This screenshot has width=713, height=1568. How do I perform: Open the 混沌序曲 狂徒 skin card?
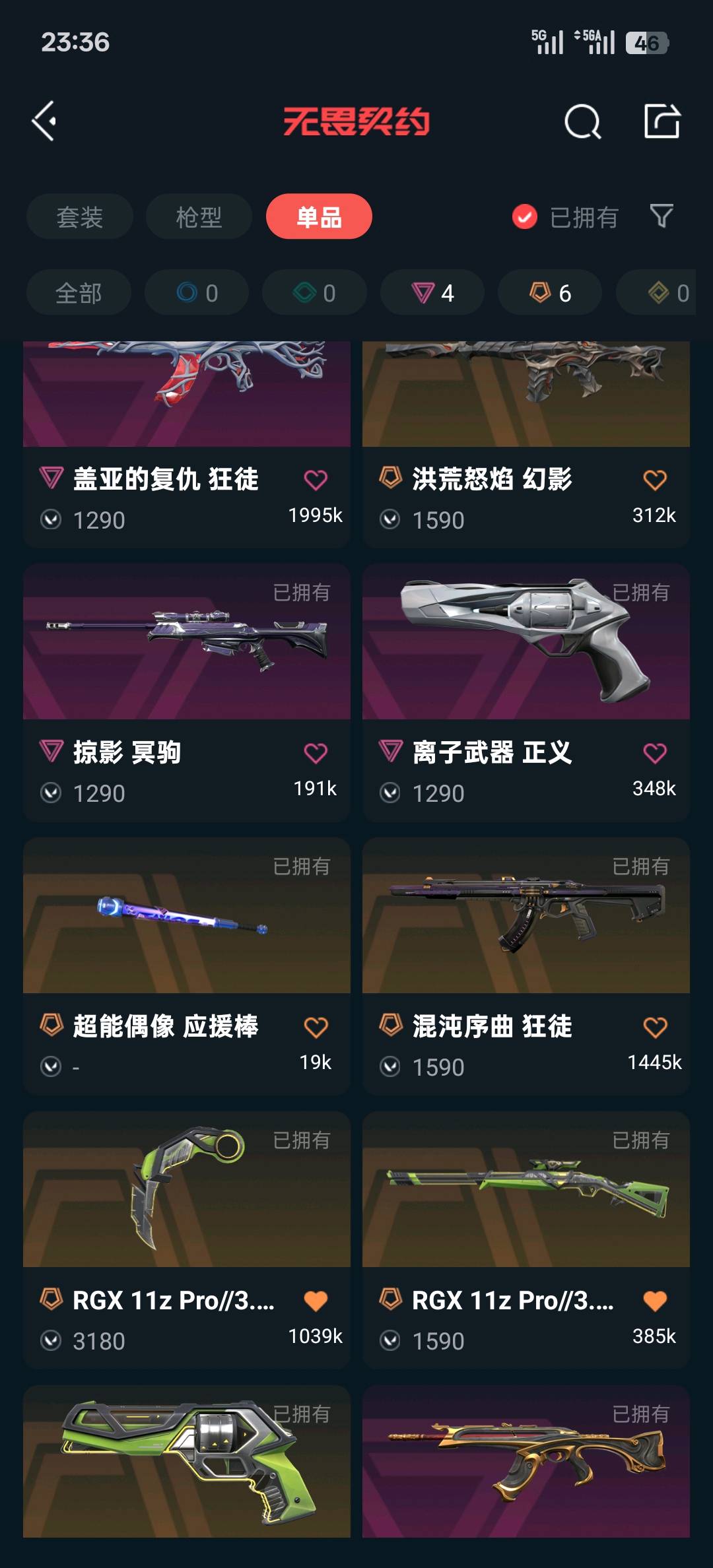pos(526,967)
